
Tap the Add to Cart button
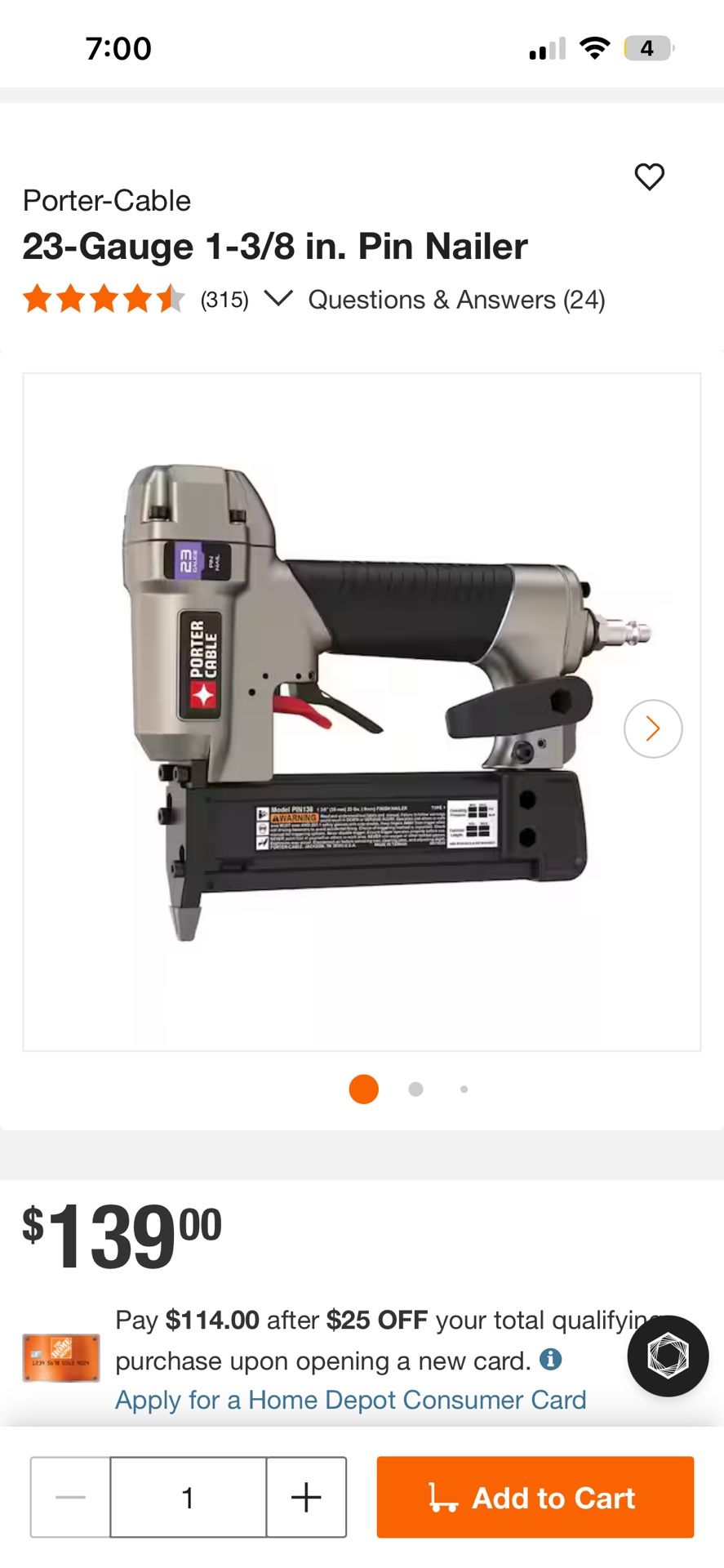(x=535, y=1498)
